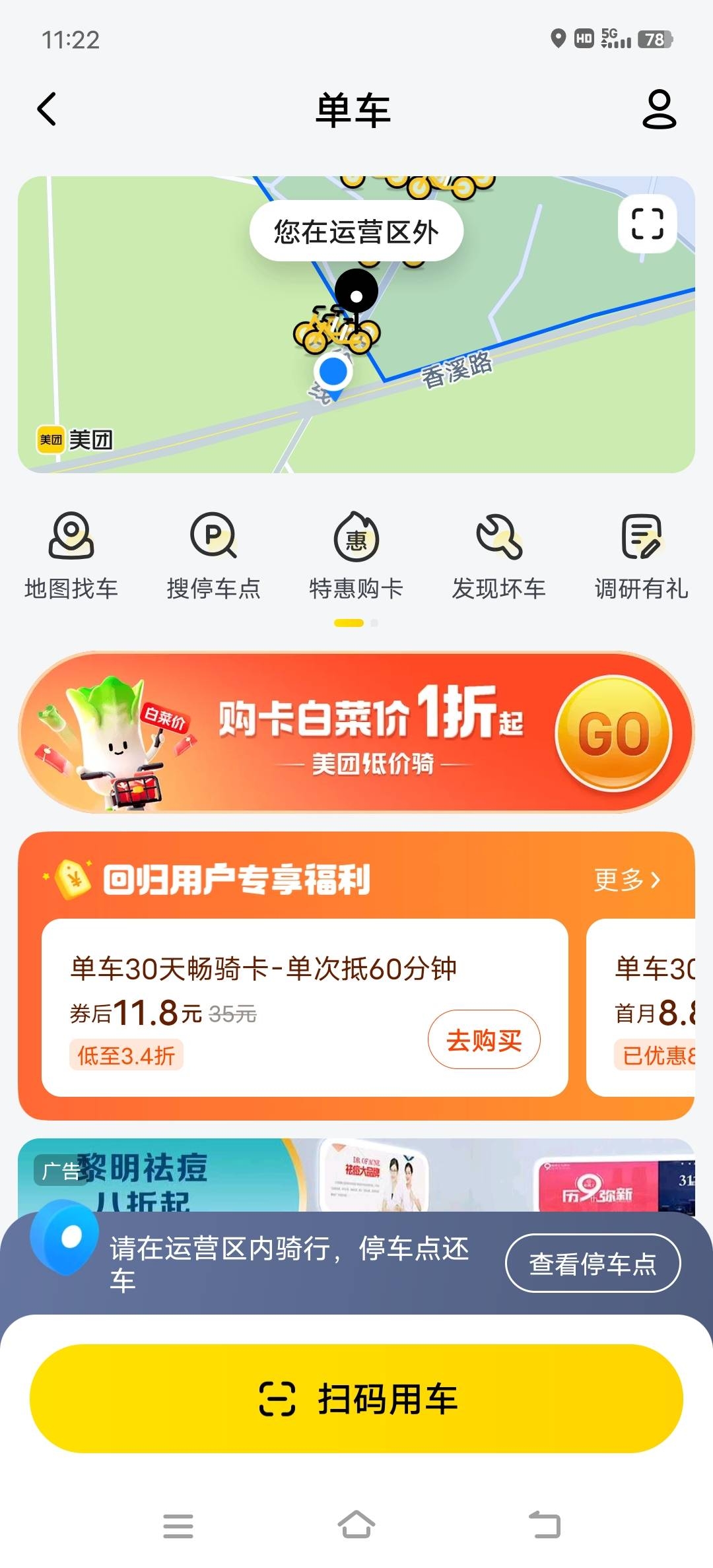View 更多 returning-user benefits
The width and height of the screenshot is (713, 1568).
(627, 880)
